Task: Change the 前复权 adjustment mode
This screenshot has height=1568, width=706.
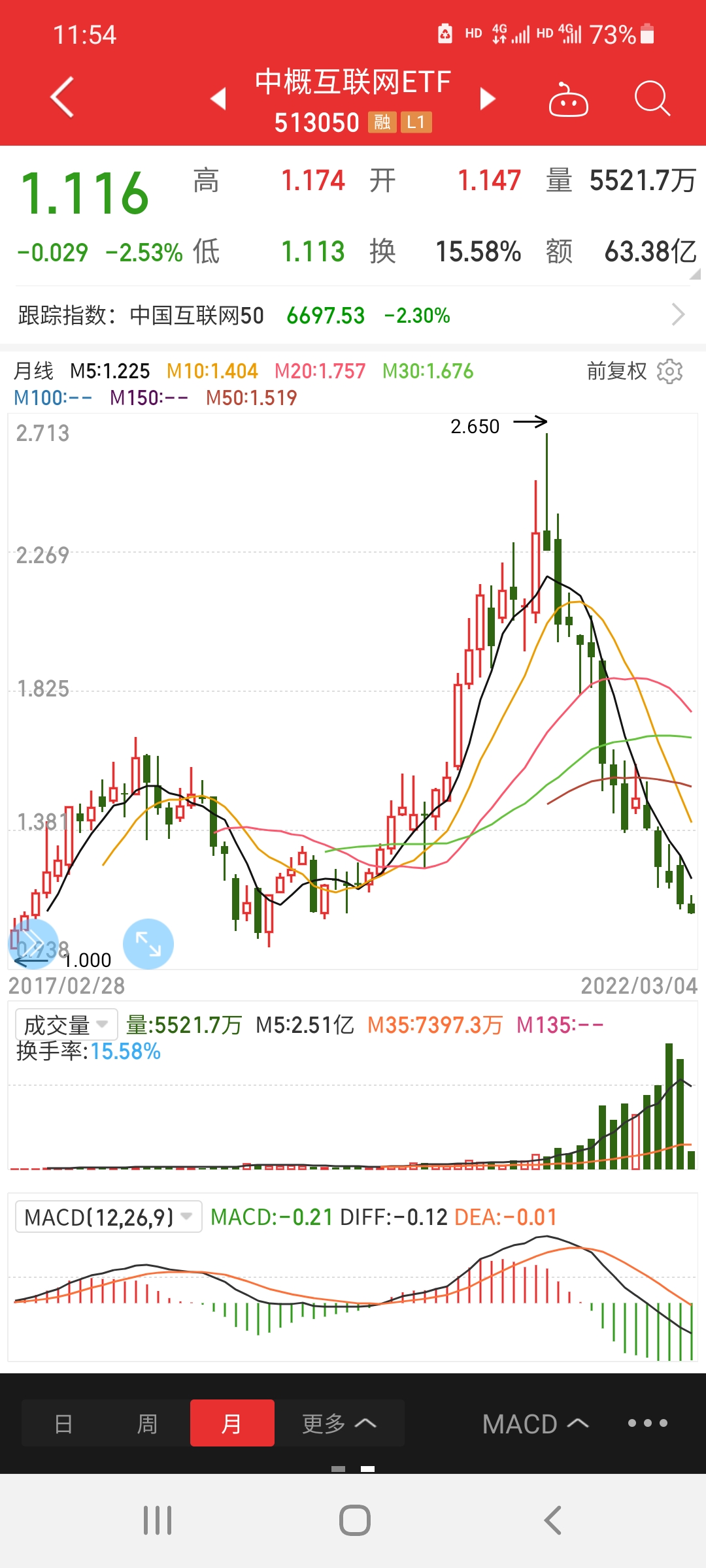Action: [x=616, y=372]
